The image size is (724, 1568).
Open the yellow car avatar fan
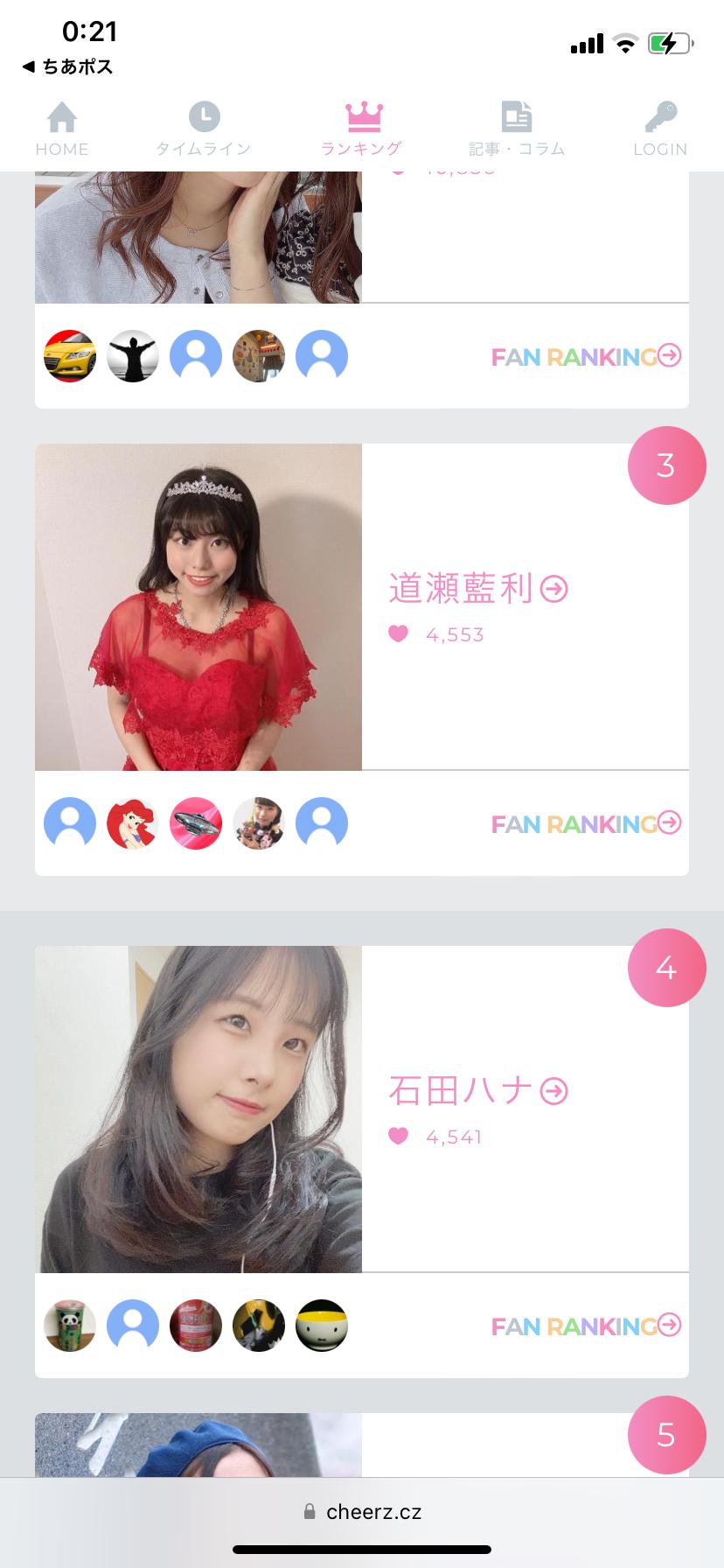(x=70, y=356)
